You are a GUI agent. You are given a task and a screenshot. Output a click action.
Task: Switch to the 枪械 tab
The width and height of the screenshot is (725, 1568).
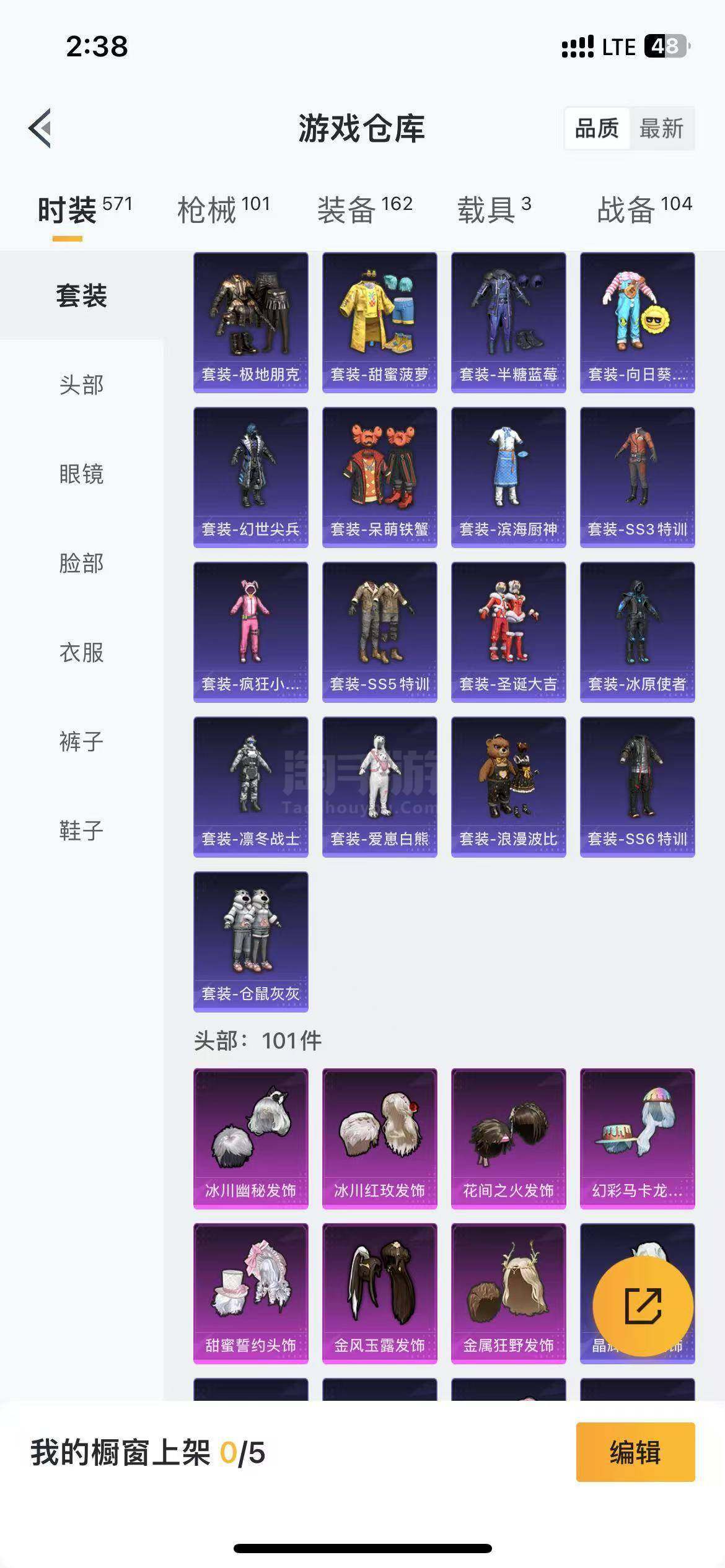coord(224,209)
